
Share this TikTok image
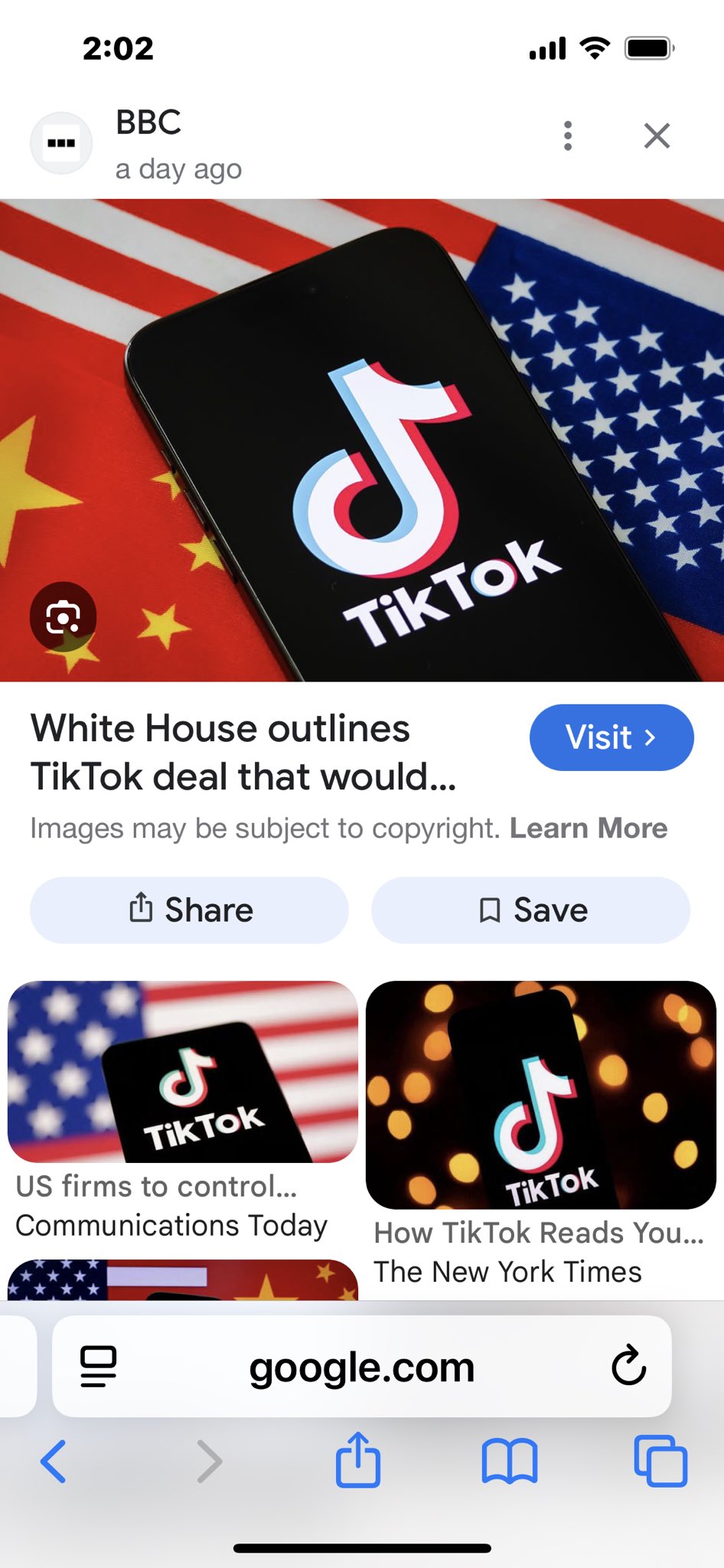coord(189,910)
